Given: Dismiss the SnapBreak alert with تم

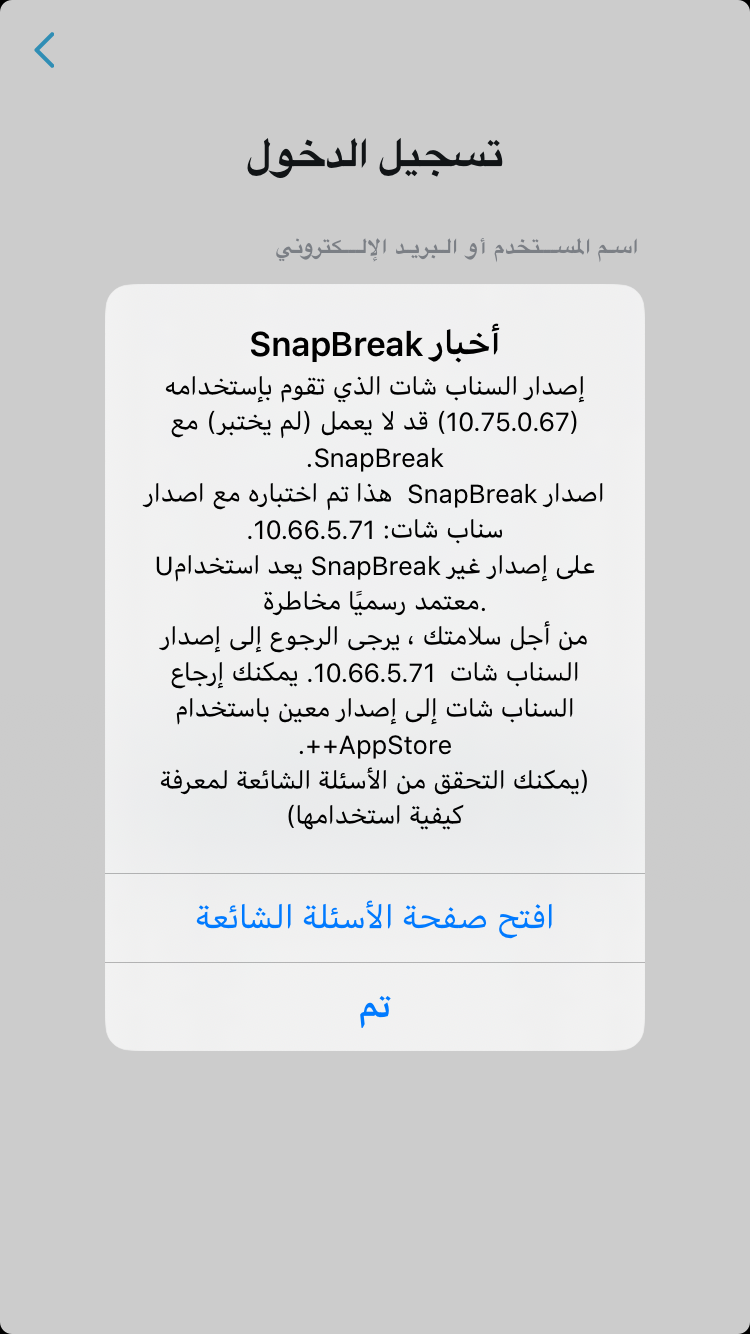Looking at the screenshot, I should (375, 1007).
